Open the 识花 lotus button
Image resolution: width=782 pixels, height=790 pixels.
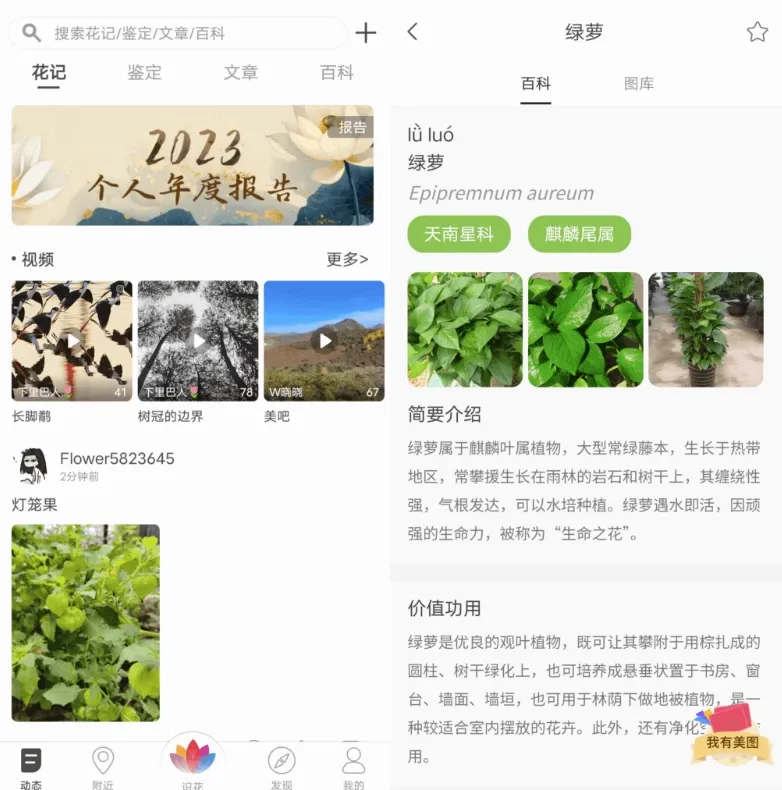(192, 760)
